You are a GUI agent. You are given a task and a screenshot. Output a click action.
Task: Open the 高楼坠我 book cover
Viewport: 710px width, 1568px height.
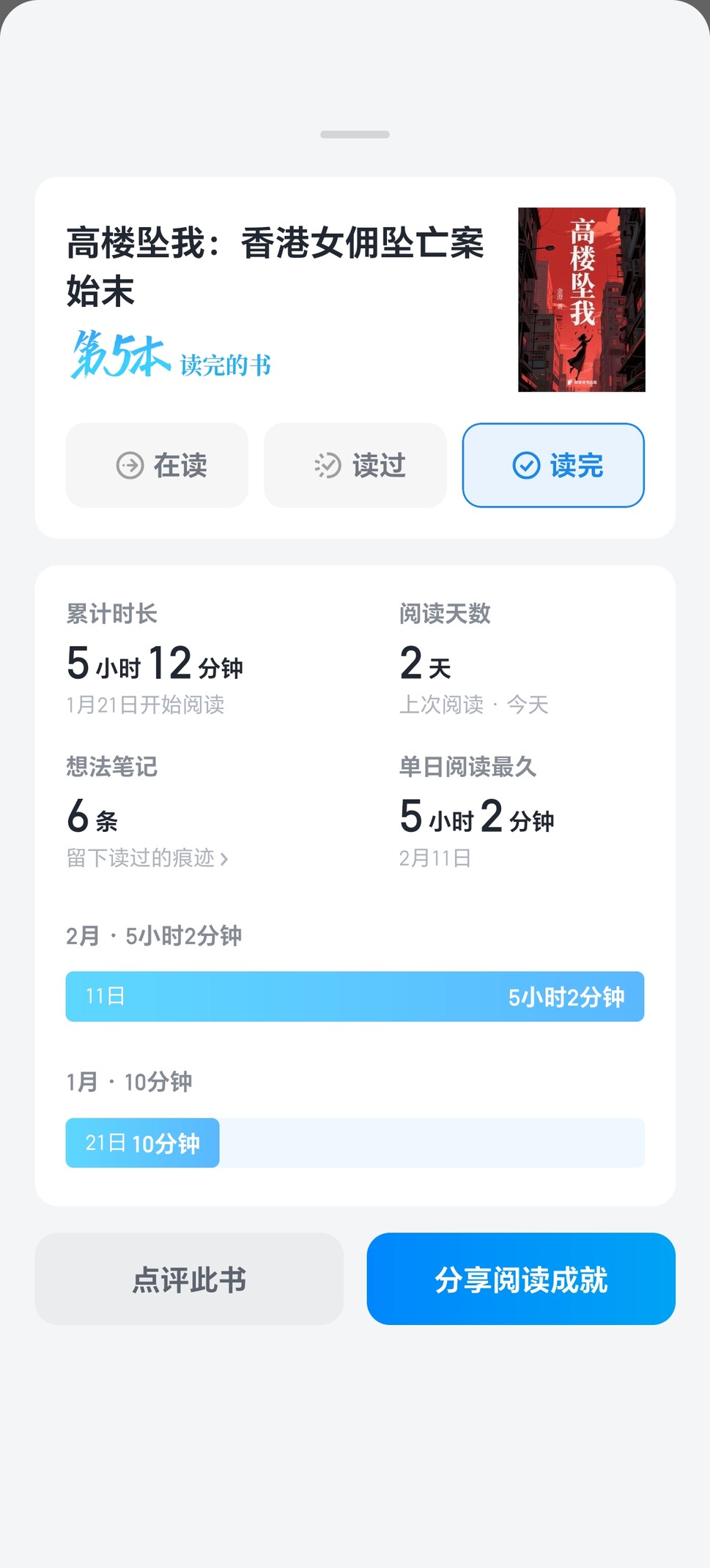tap(581, 300)
